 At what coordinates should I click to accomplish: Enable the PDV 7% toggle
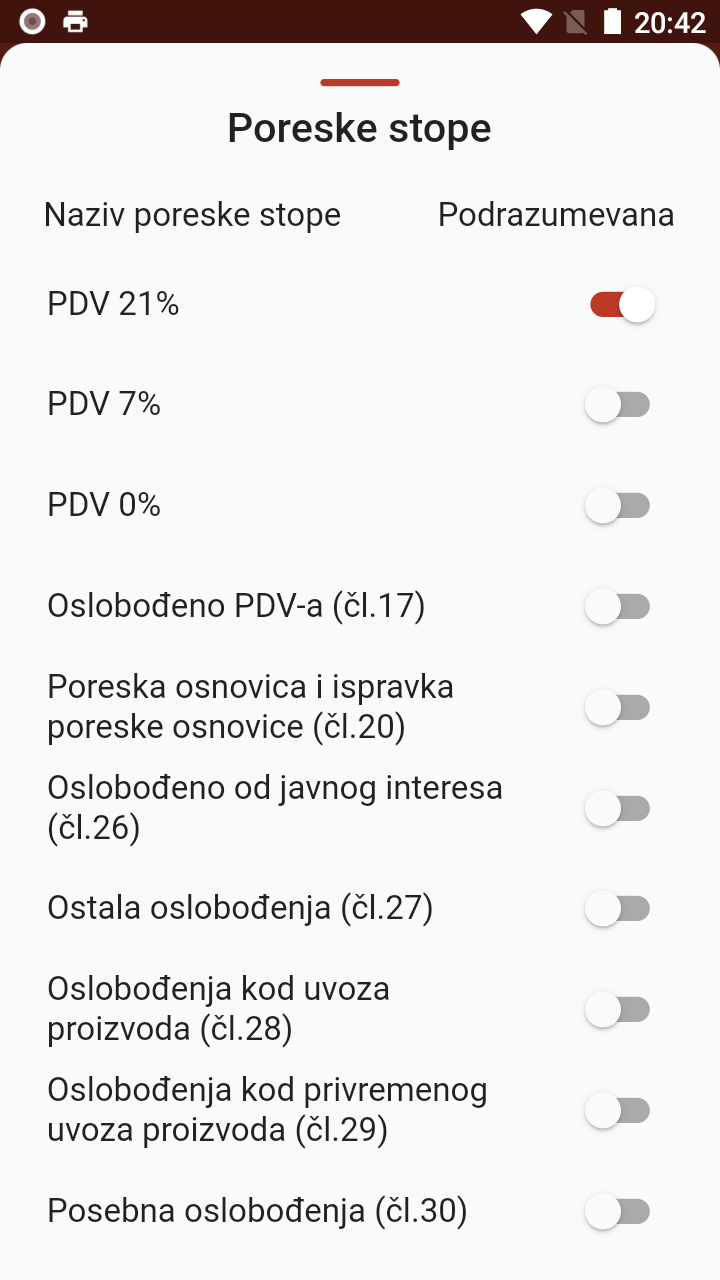[618, 404]
